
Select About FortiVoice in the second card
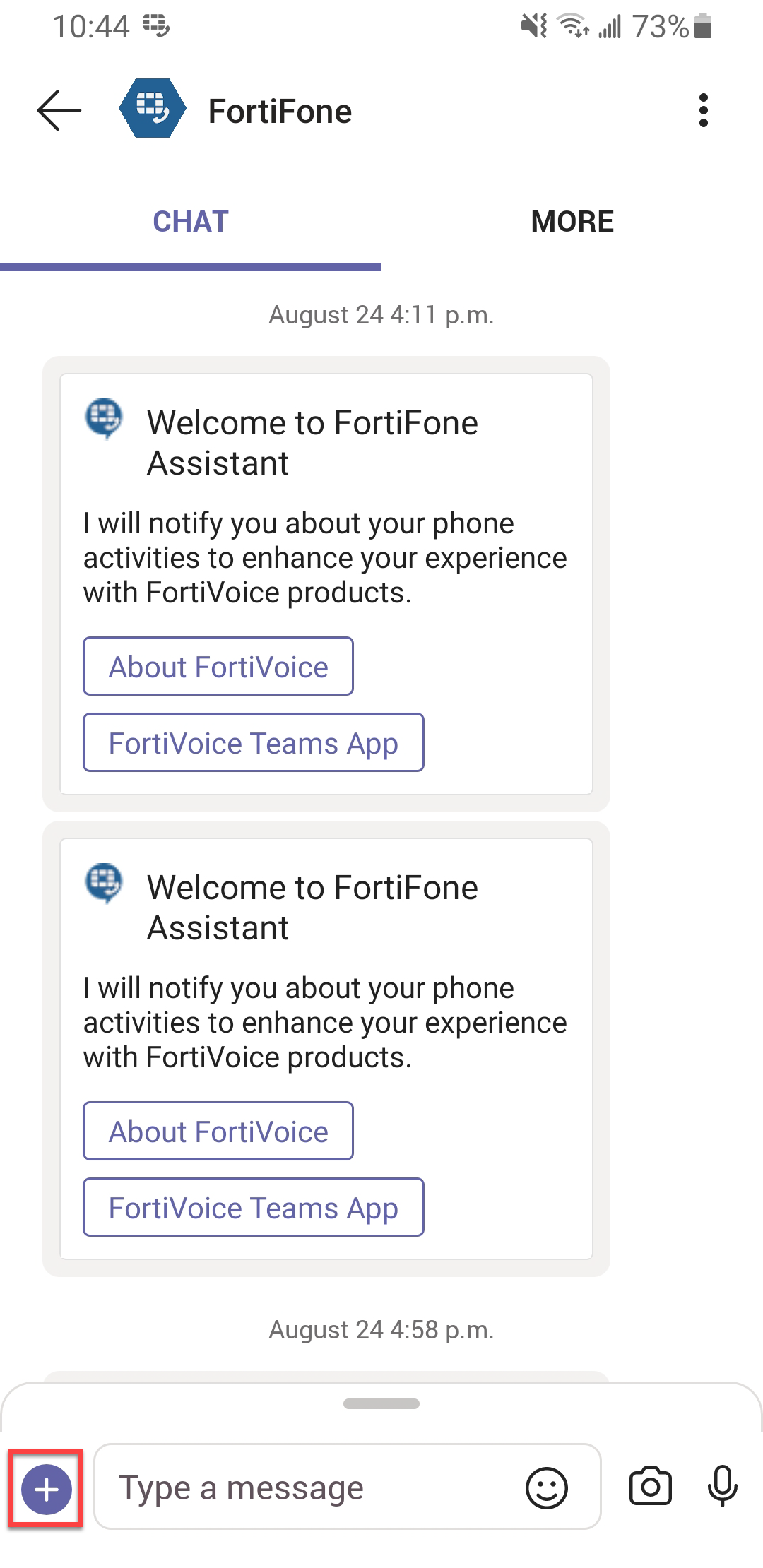tap(218, 1131)
